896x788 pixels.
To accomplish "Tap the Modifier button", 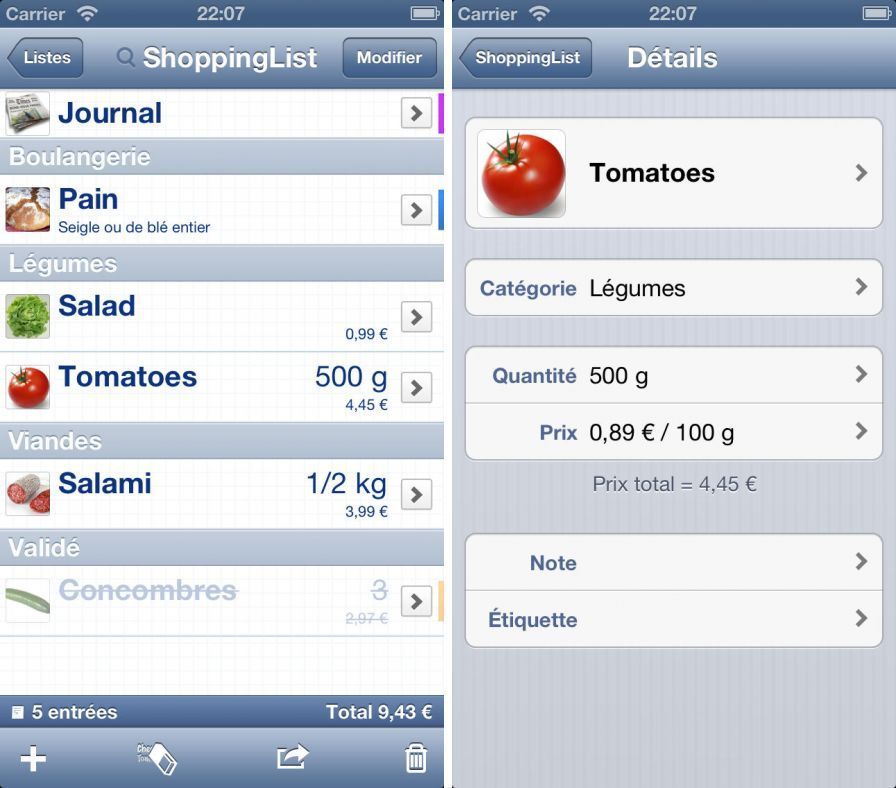I will point(389,58).
